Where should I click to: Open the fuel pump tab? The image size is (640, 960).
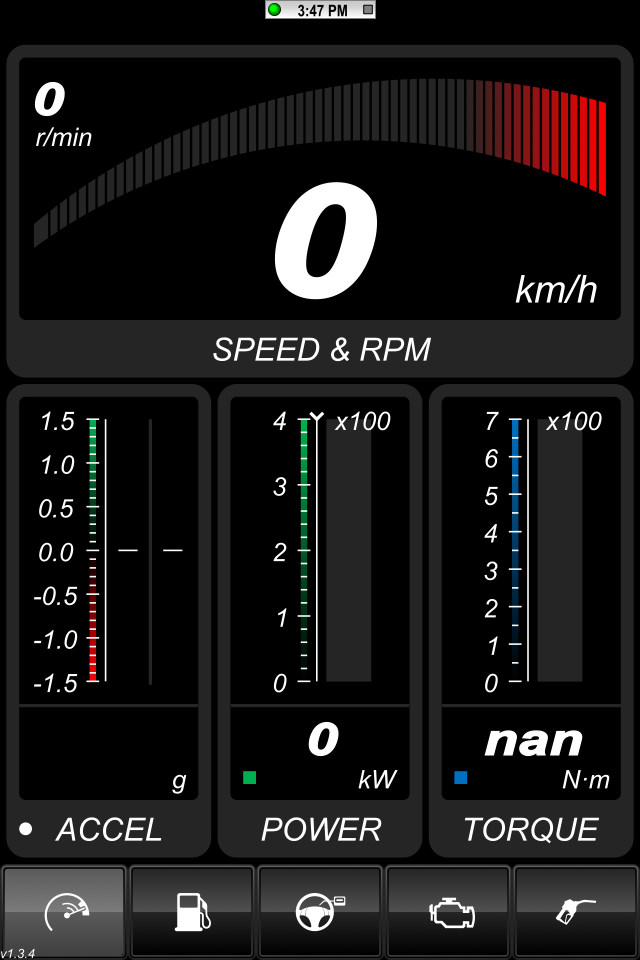coord(192,911)
